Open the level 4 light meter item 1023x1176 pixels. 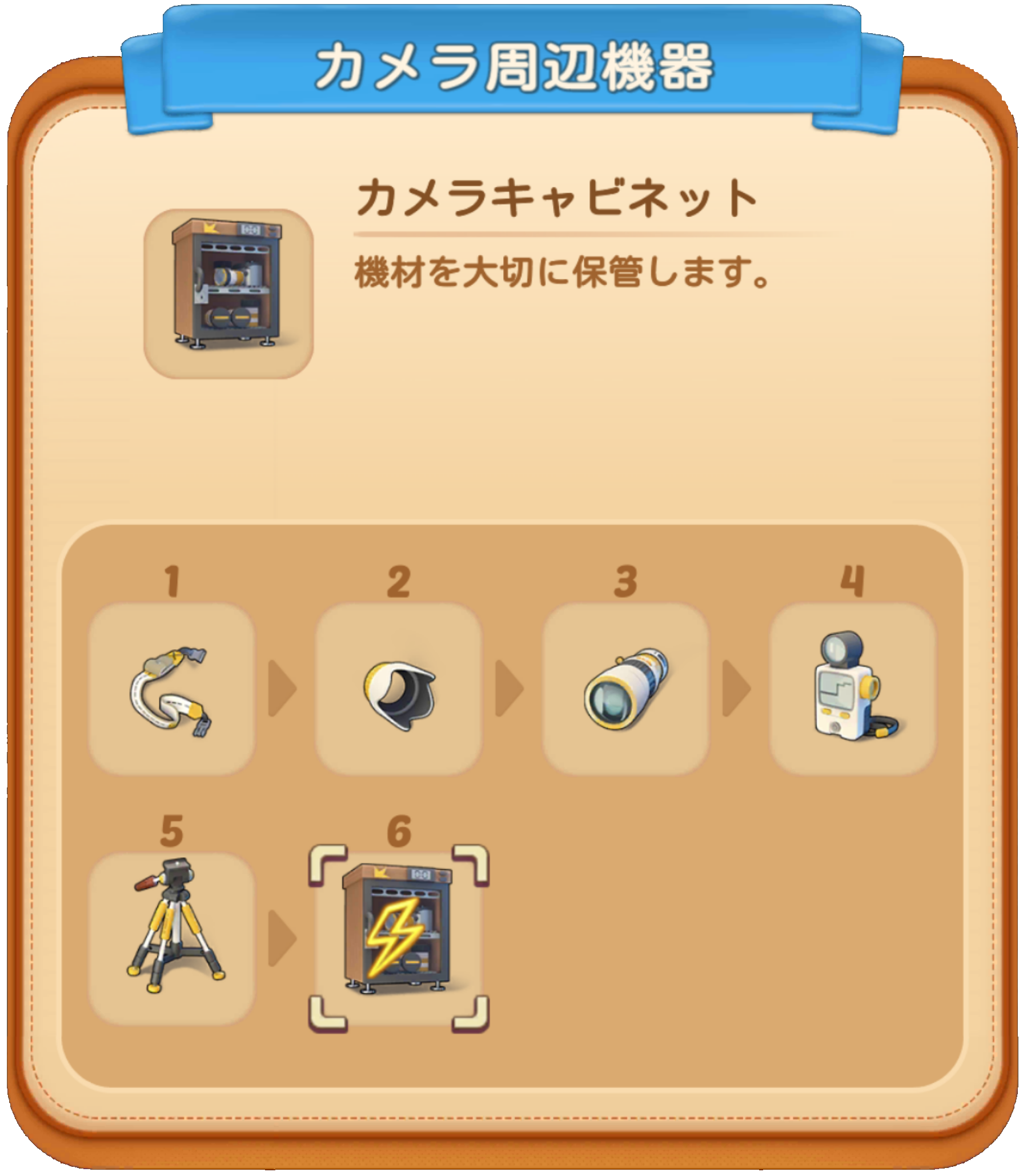[x=852, y=689]
